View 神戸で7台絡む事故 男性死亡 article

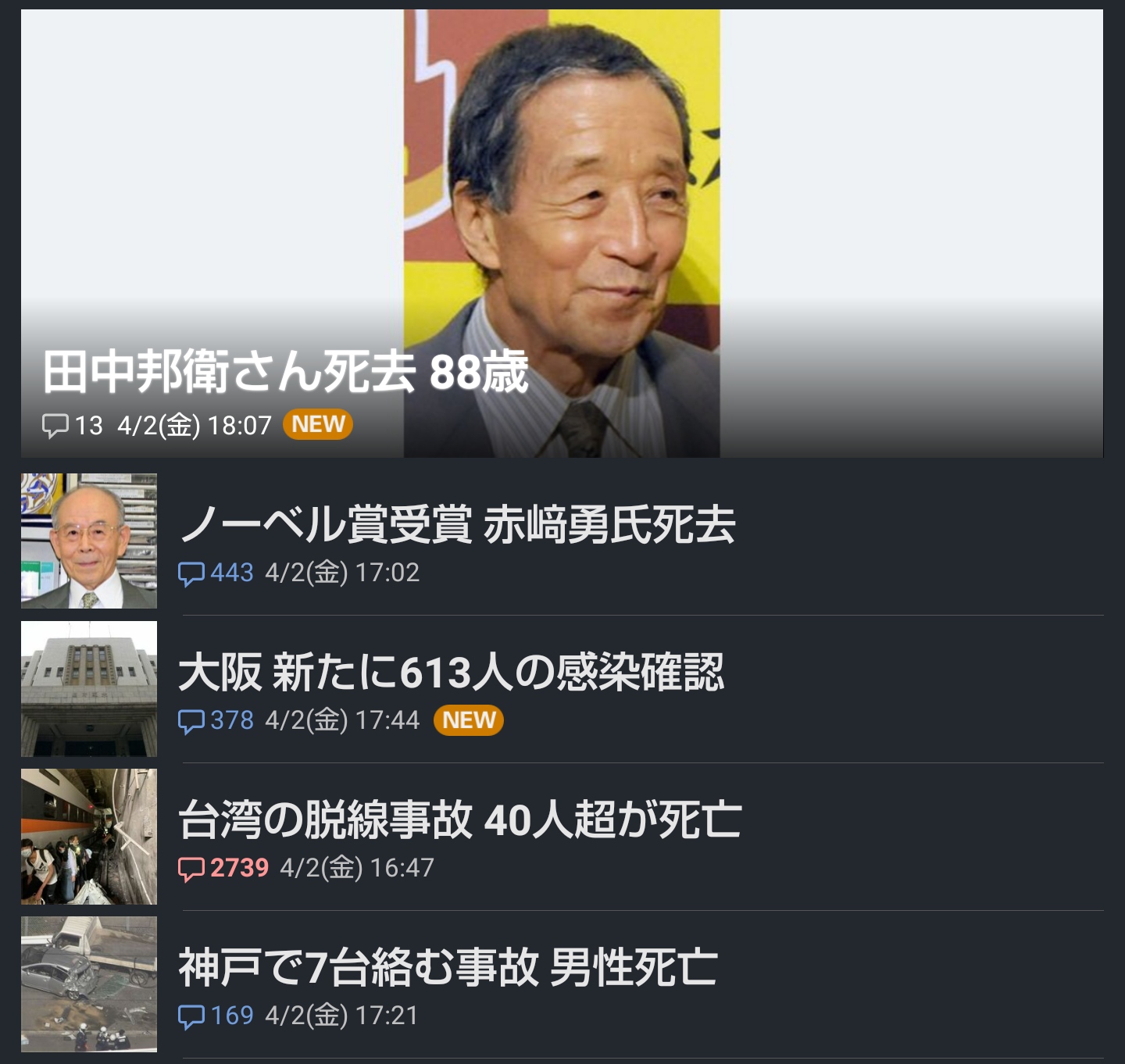[447, 967]
